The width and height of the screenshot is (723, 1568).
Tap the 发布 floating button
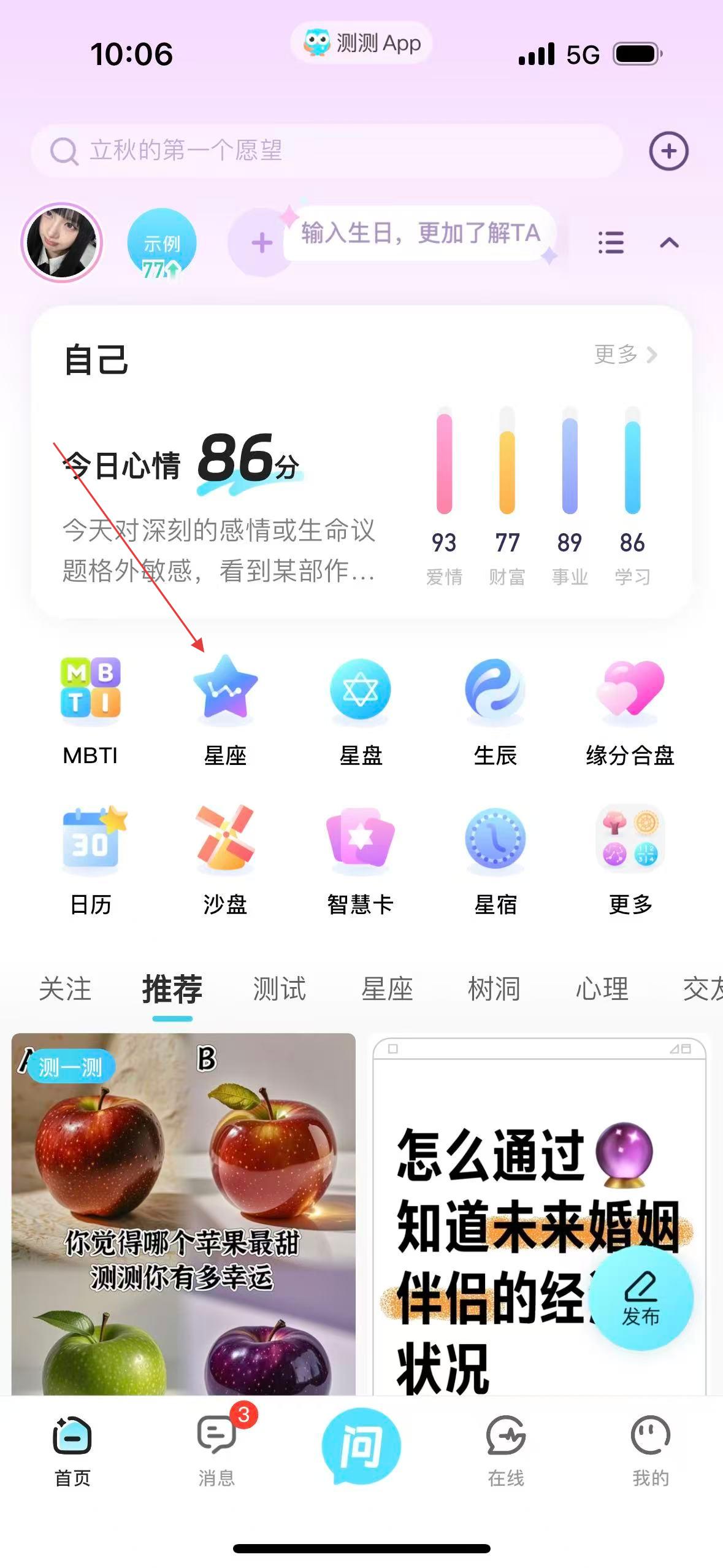(641, 1297)
